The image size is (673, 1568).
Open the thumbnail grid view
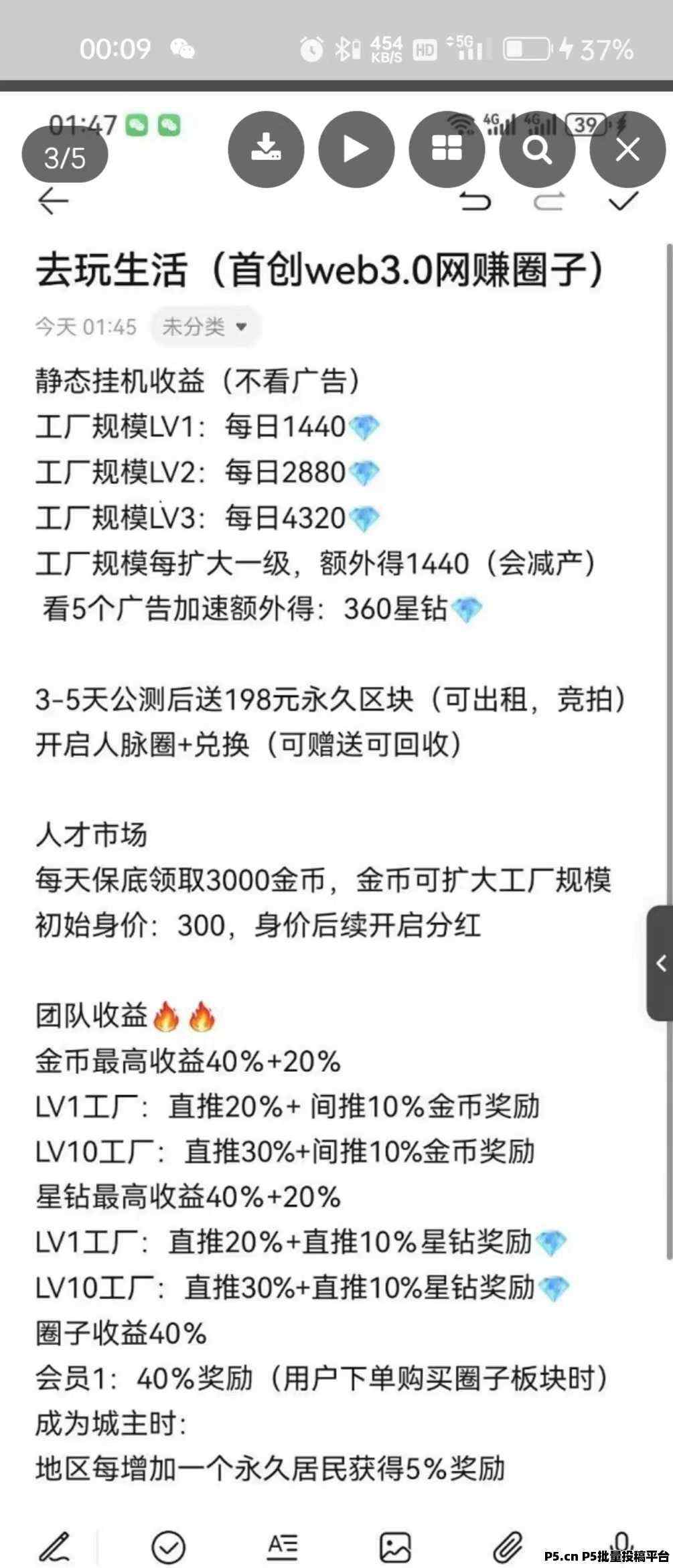(447, 150)
